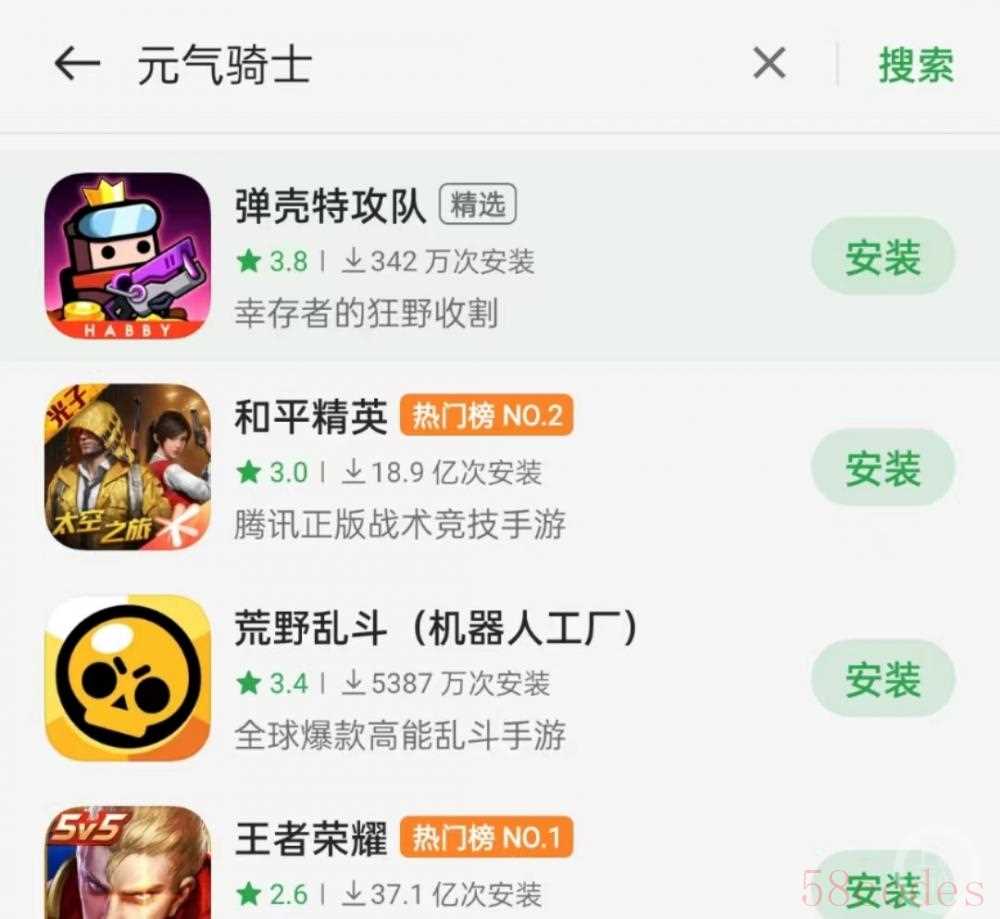Install 荒野乱斗（机器人工厂）

882,680
